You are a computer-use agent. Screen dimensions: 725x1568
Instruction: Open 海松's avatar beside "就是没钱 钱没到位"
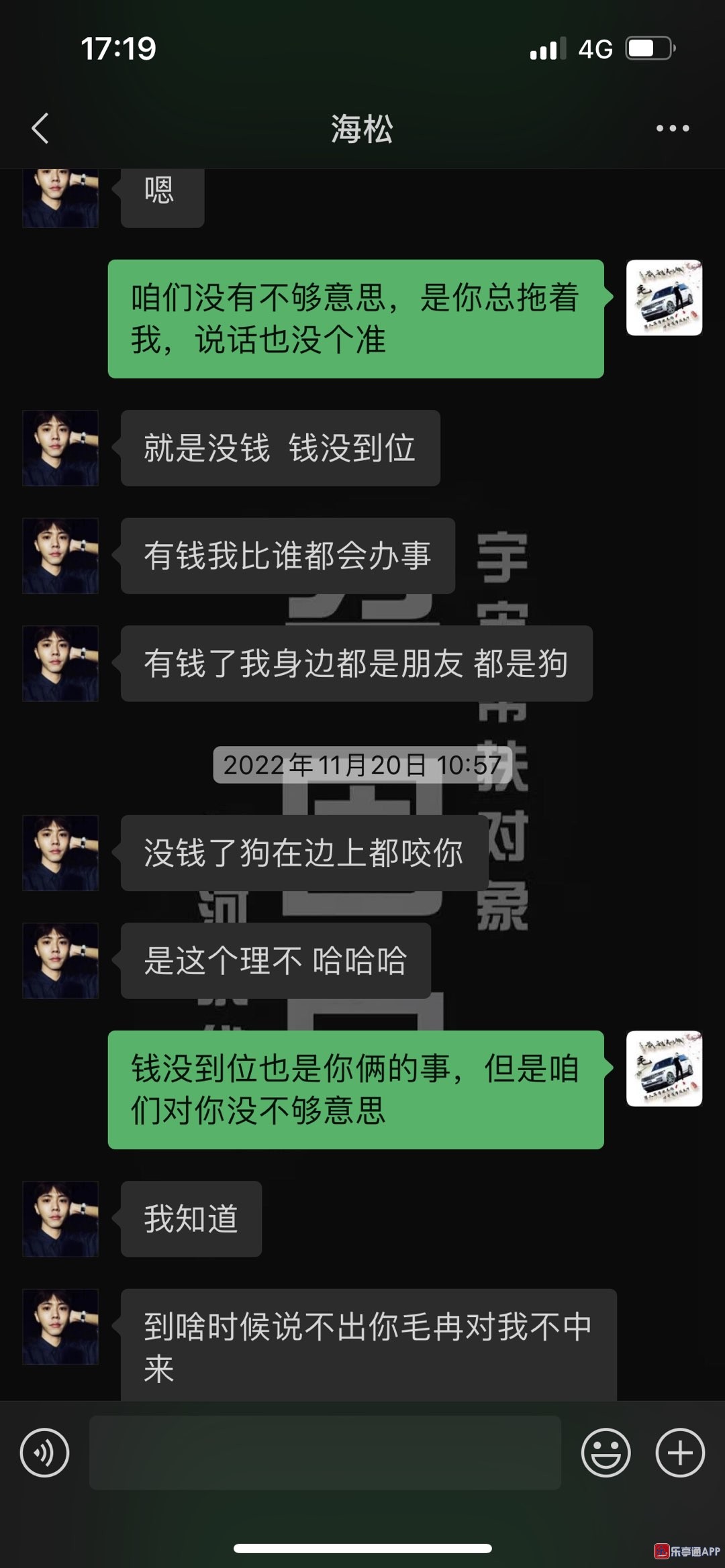[x=60, y=448]
